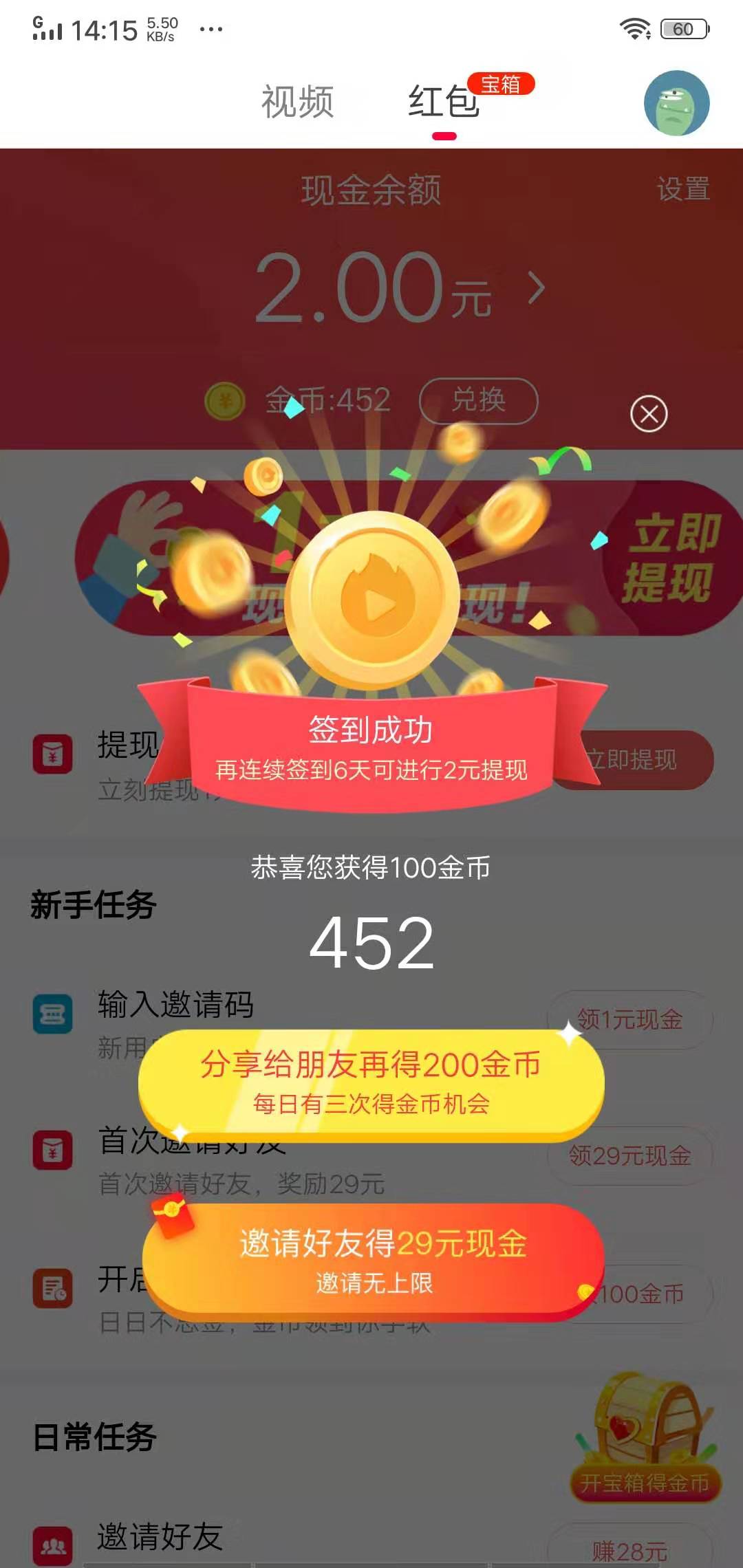The image size is (743, 1568).
Task: Tap 赚28元 on the invite friends row
Action: [629, 1551]
